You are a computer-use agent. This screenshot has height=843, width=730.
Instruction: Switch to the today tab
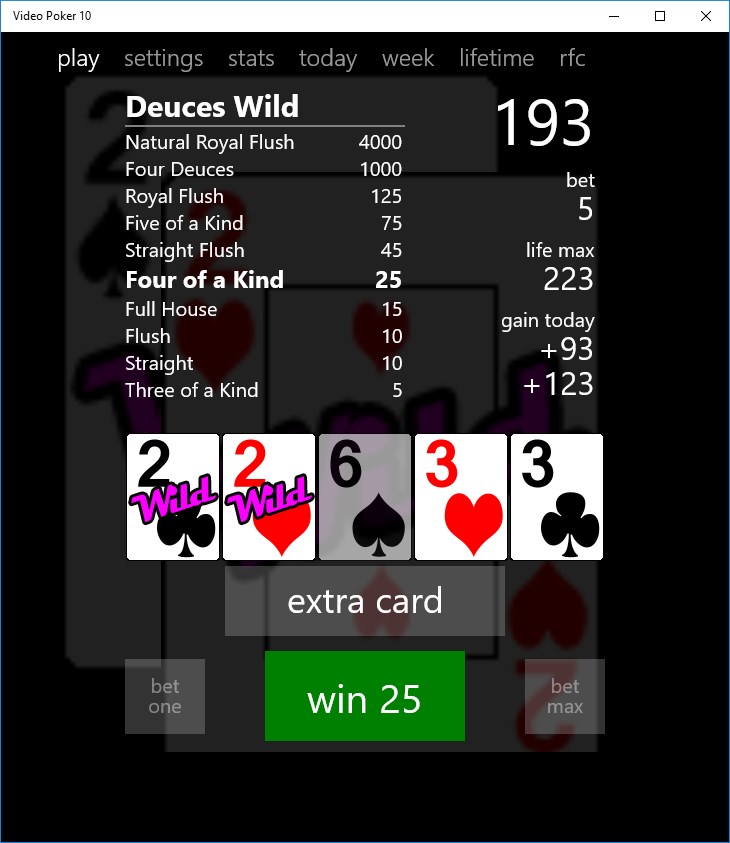click(328, 59)
